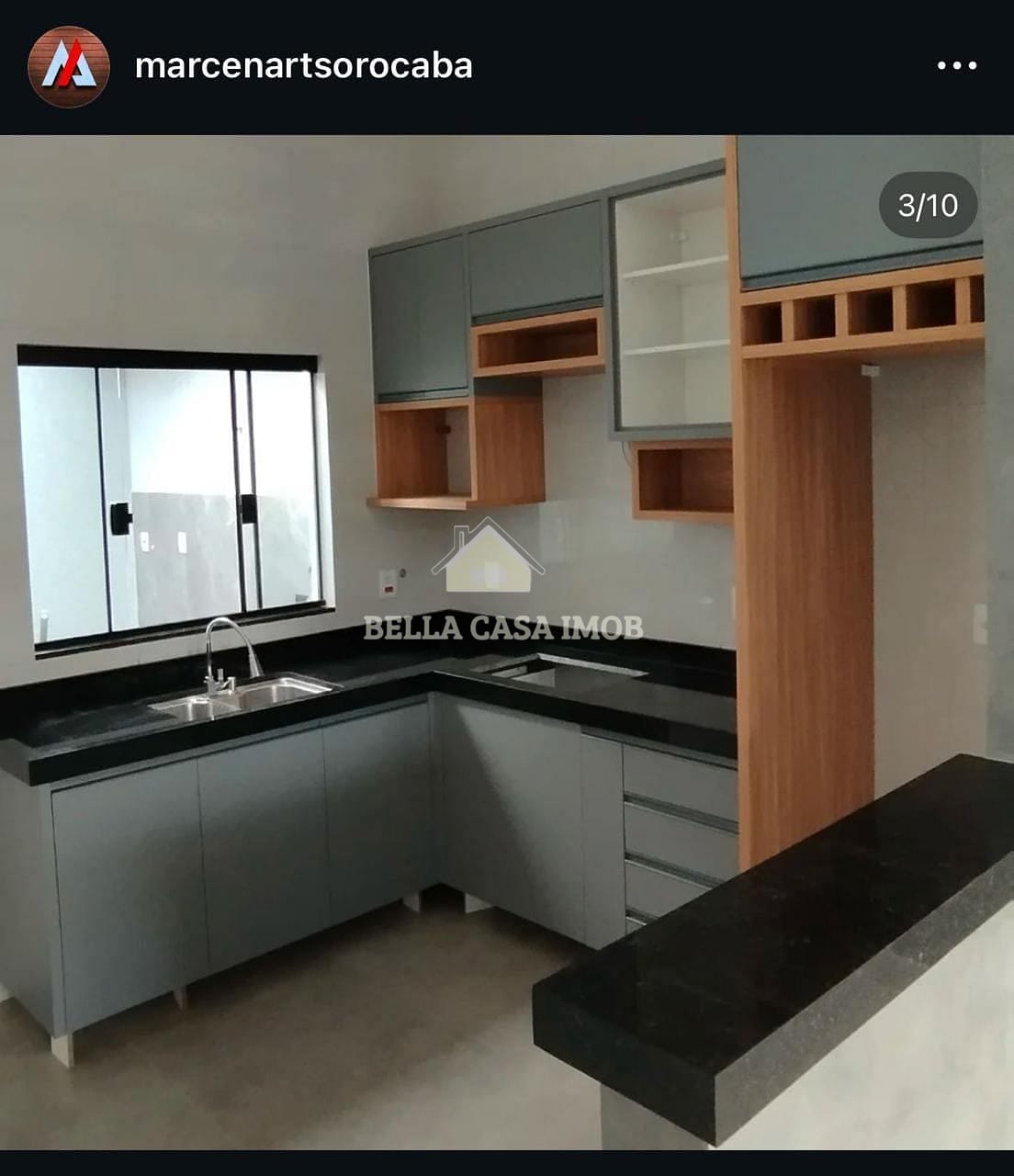The height and width of the screenshot is (1176, 1014).
Task: Open the marcenartsorocaba username link
Action: coord(303,66)
